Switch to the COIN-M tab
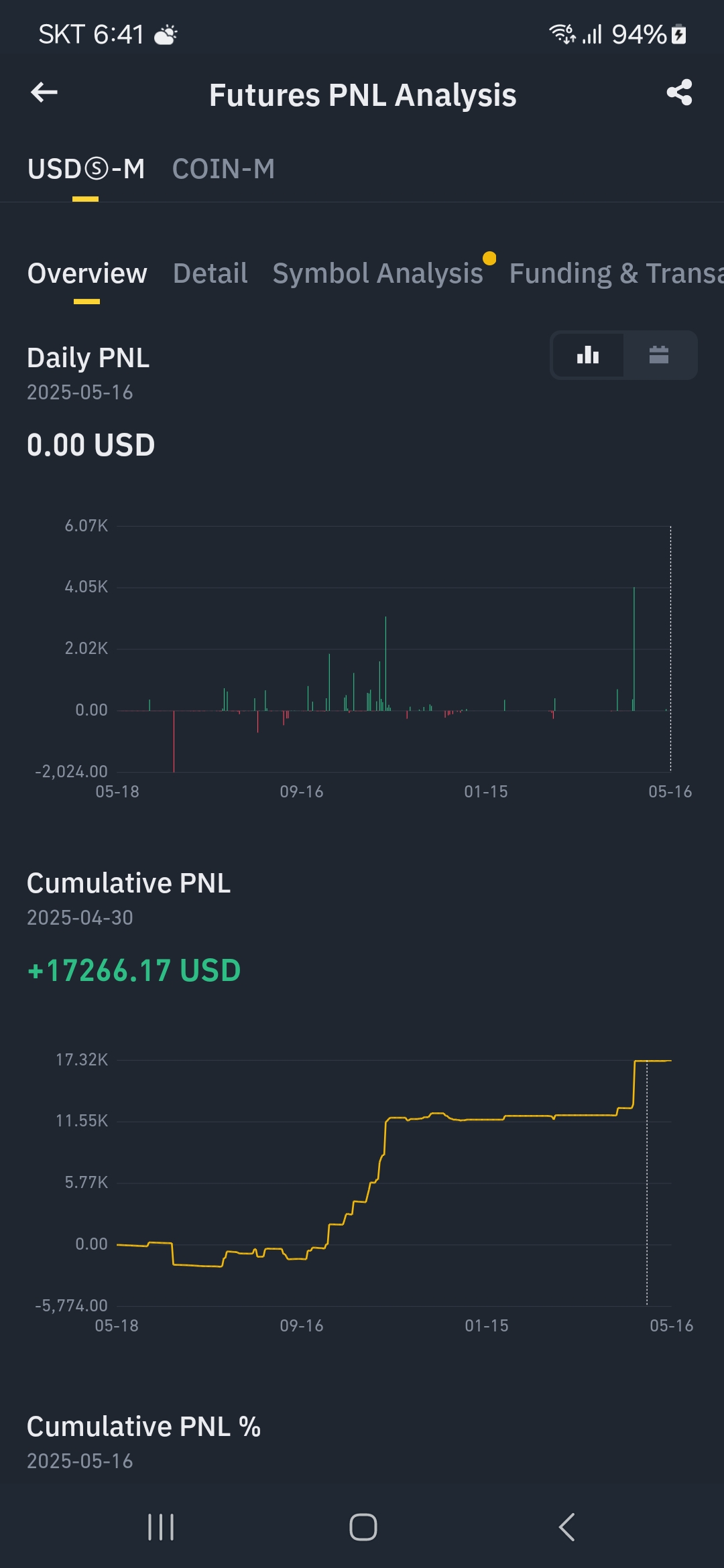 point(223,169)
